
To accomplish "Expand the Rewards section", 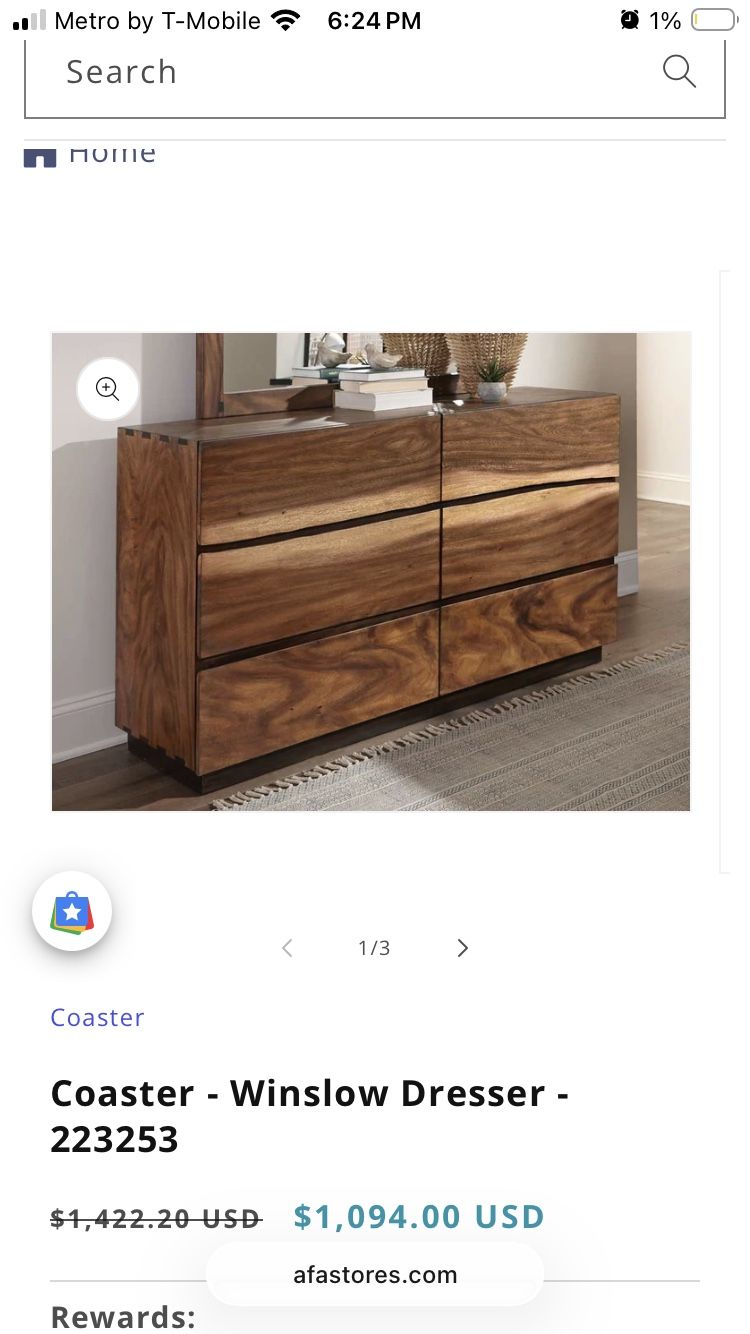I will coord(121,1317).
